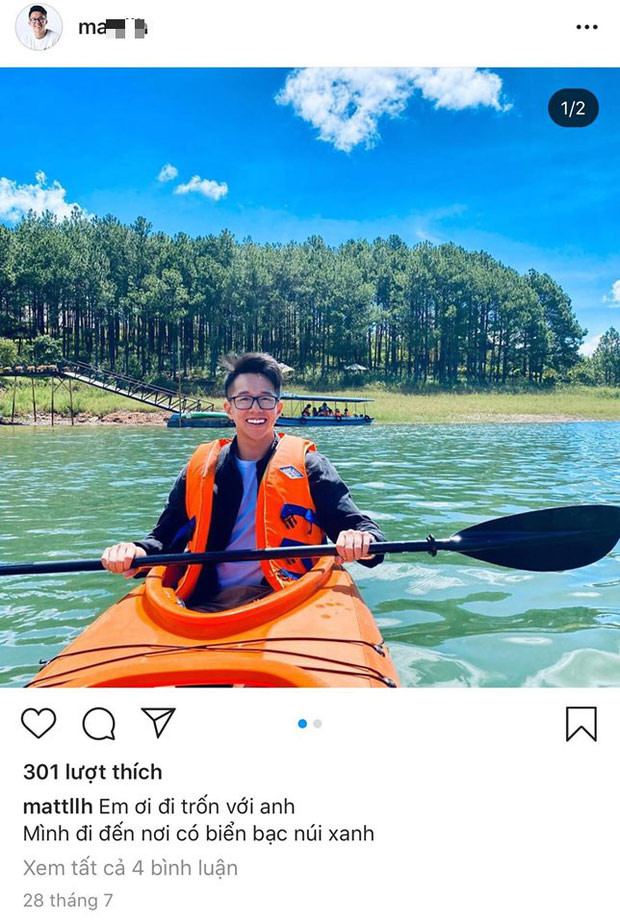620x924 pixels.
Task: Tap Xem tất cả 4 bình luận
Action: point(130,867)
